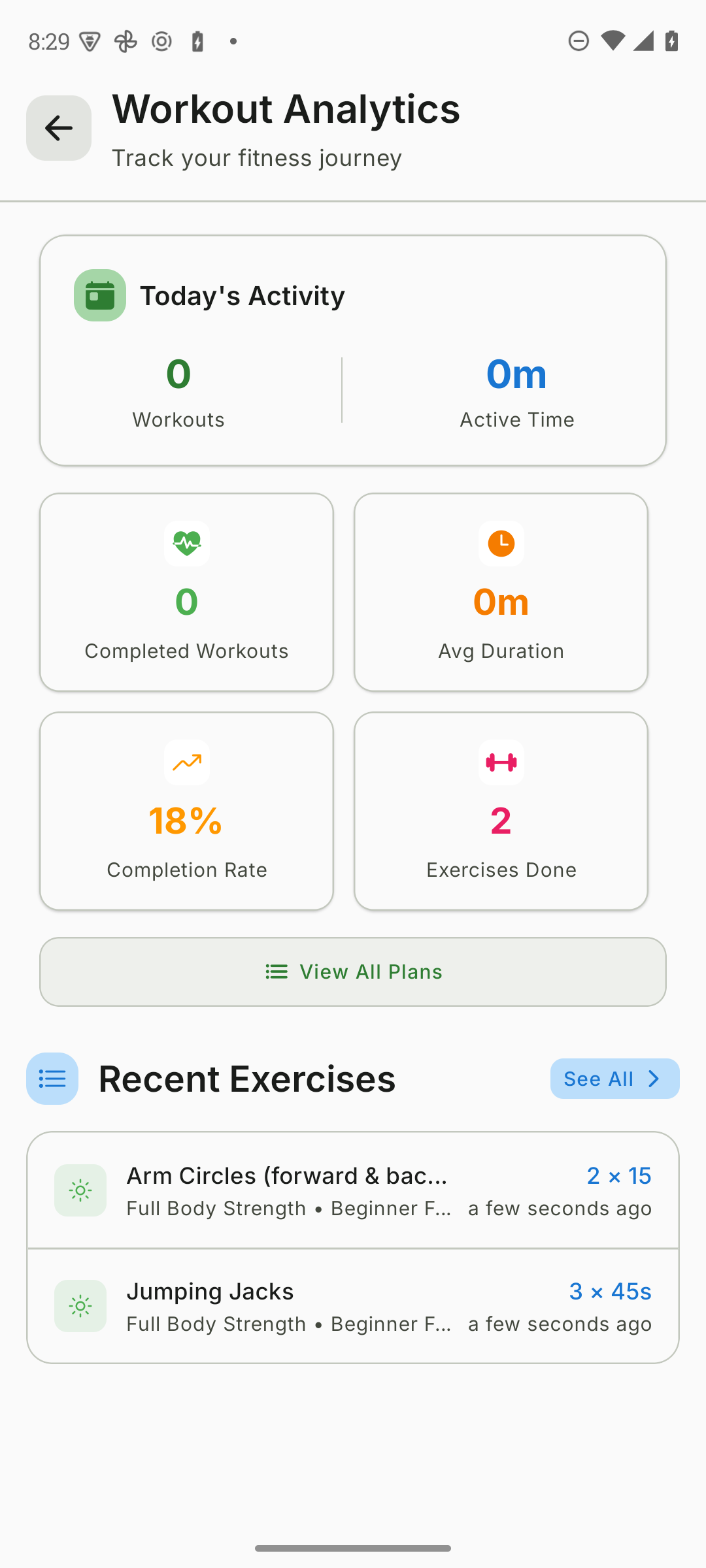Image resolution: width=706 pixels, height=1568 pixels.
Task: Open the Jumping Jacks exercise entry
Action: tap(353, 1306)
